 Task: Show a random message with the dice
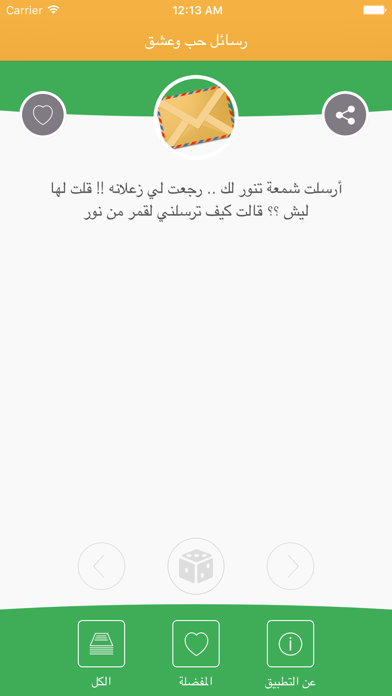(196, 566)
